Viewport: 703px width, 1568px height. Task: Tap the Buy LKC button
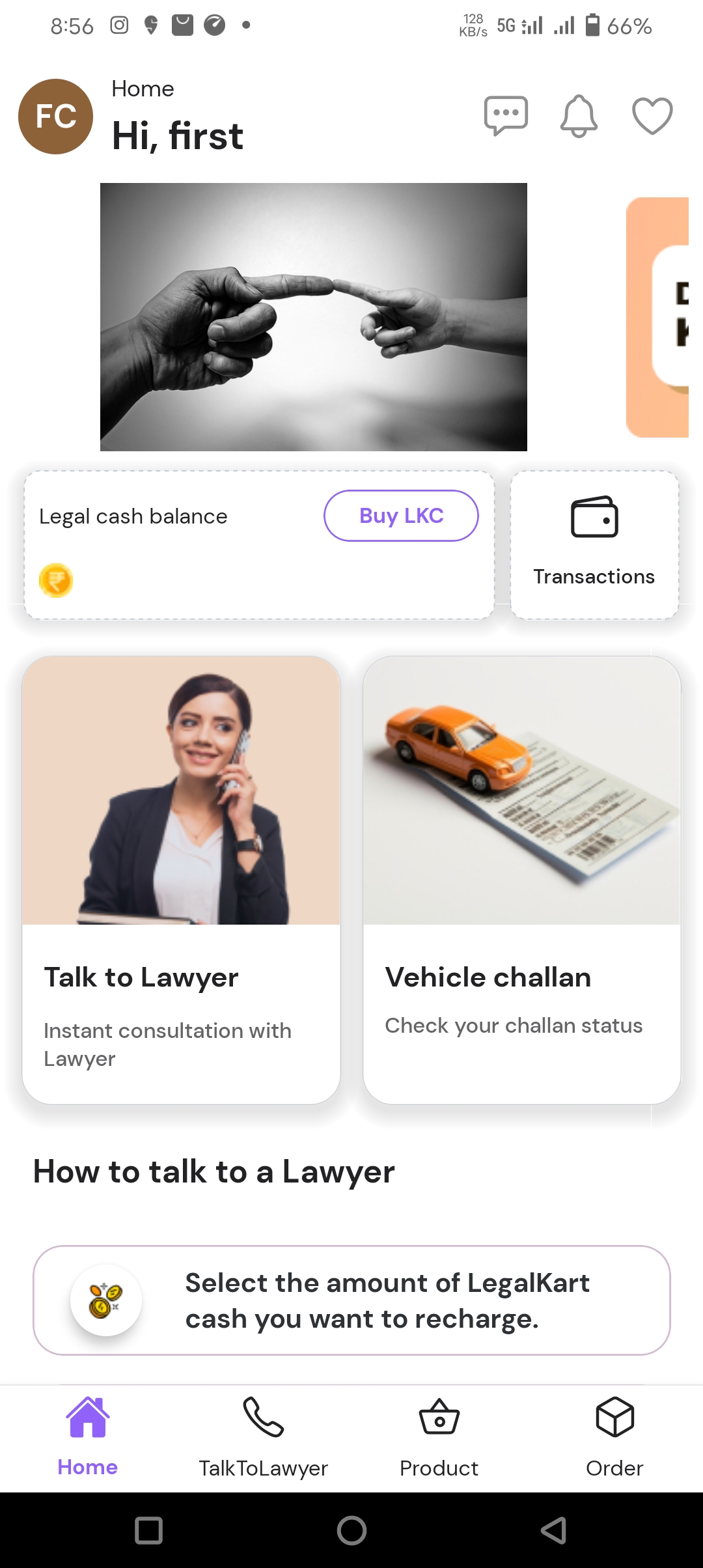tap(401, 516)
